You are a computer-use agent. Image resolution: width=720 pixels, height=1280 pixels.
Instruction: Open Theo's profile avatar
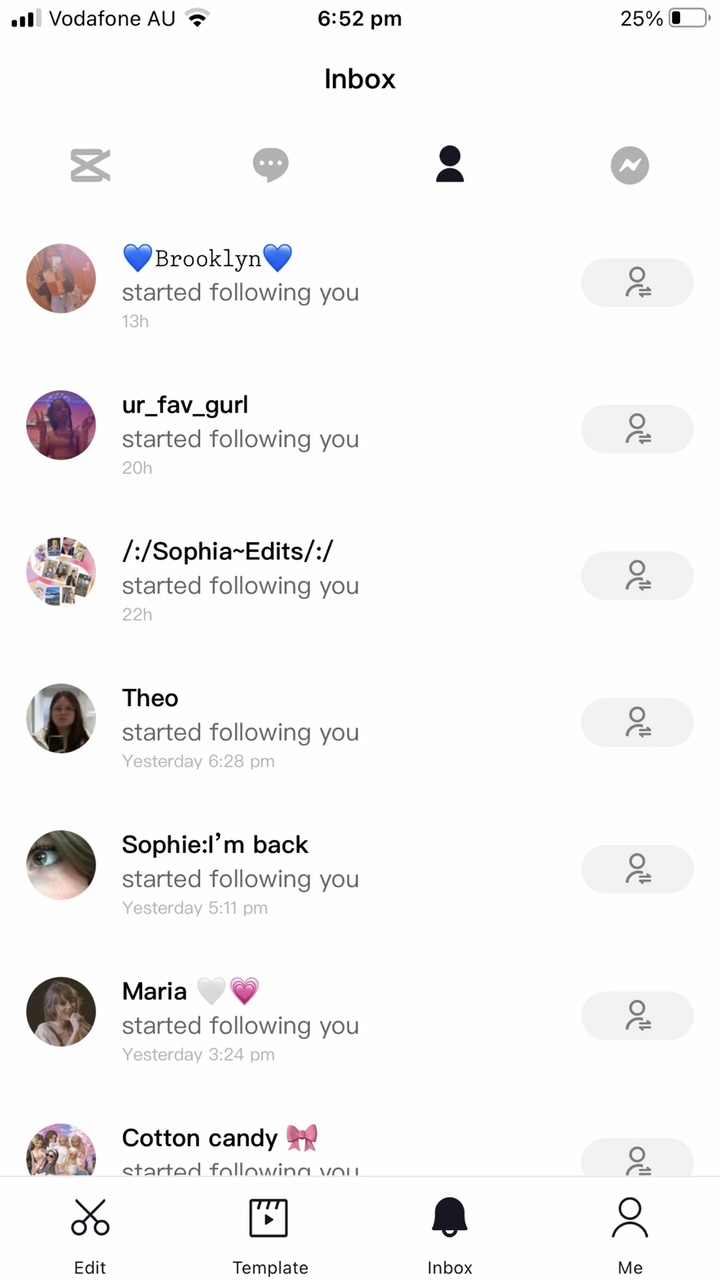(x=61, y=719)
